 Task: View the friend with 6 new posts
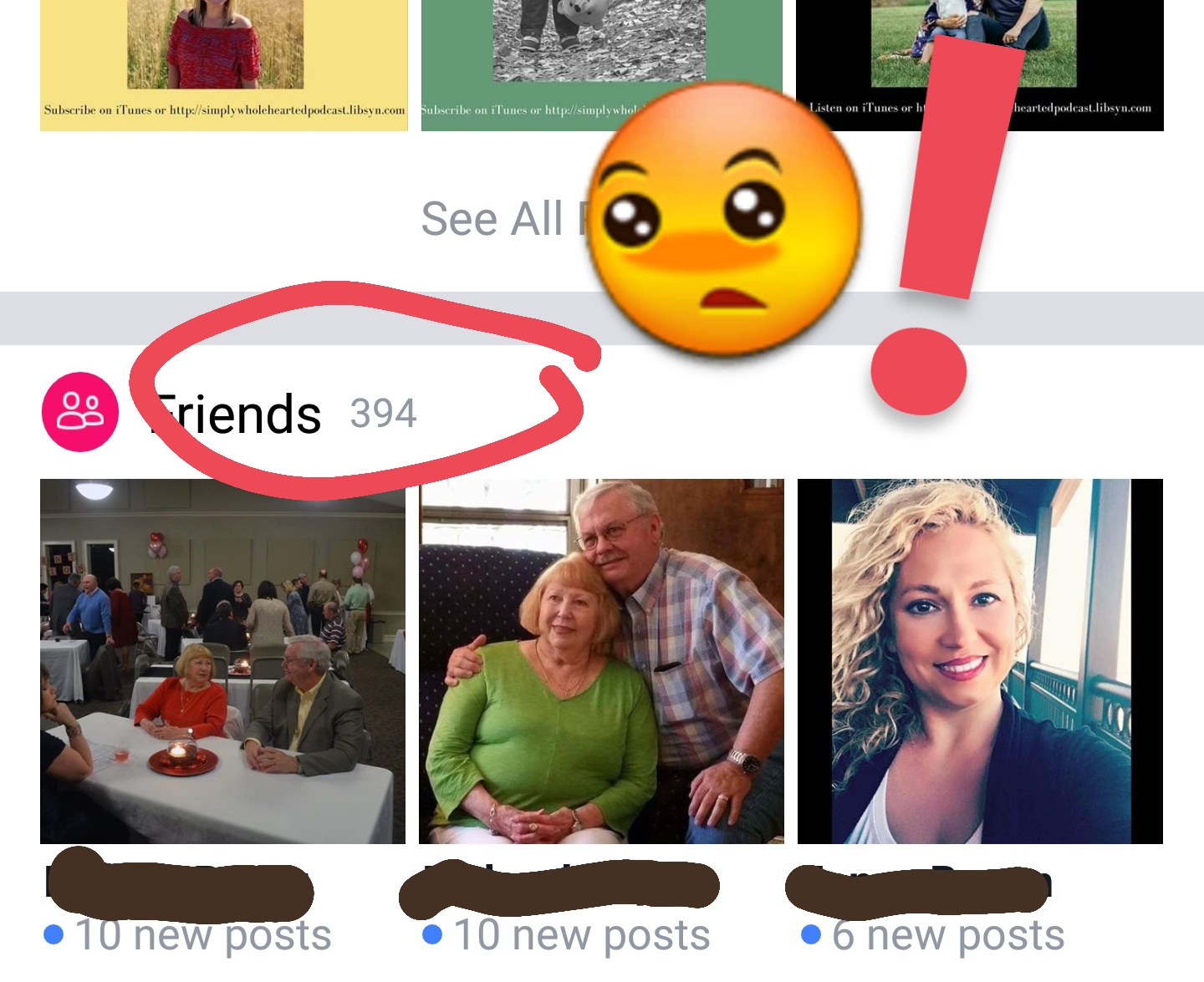pos(980,661)
